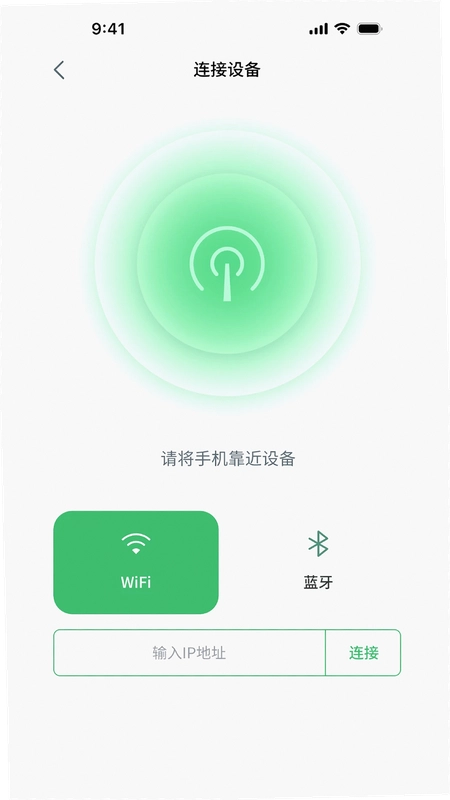Go back using the top-left arrow
The width and height of the screenshot is (450, 800).
[x=59, y=70]
